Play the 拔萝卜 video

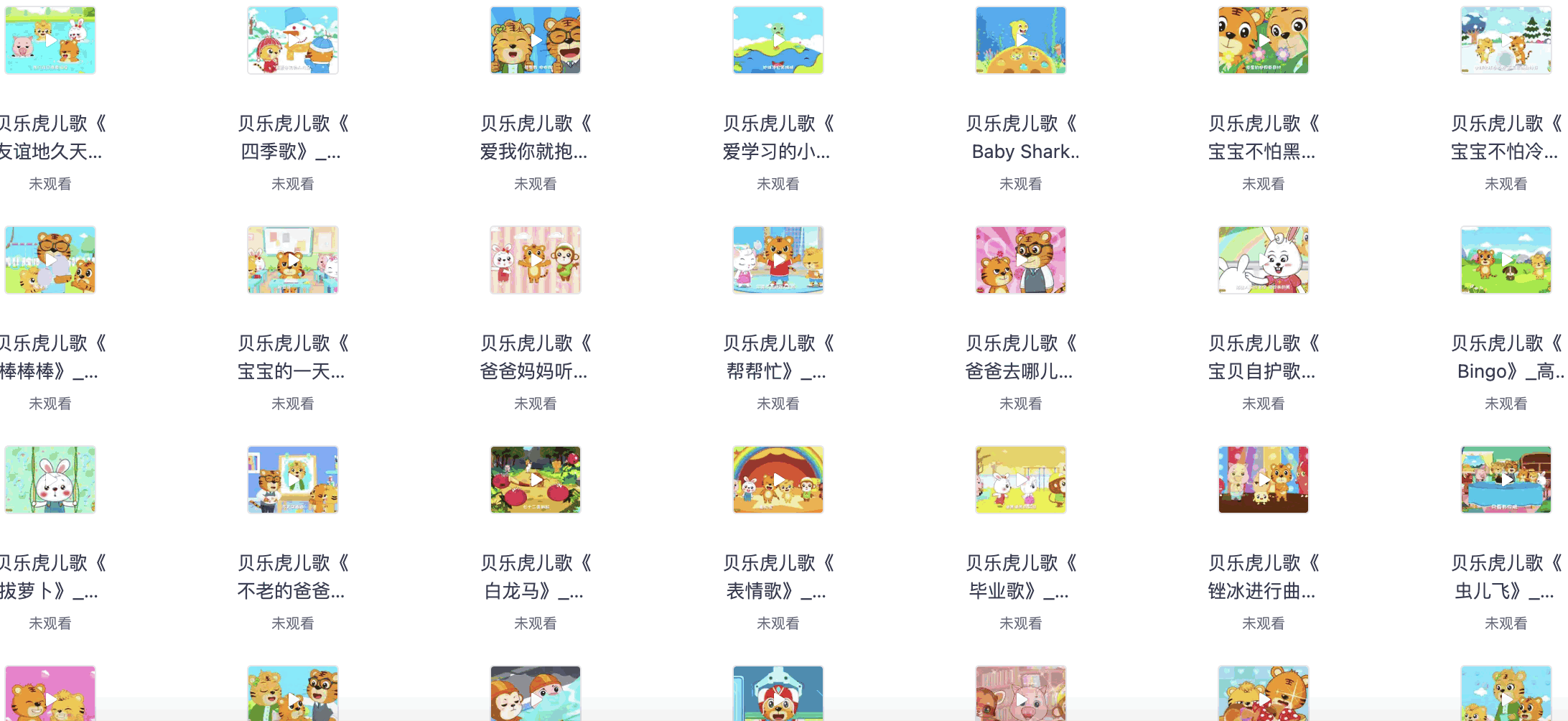(50, 480)
